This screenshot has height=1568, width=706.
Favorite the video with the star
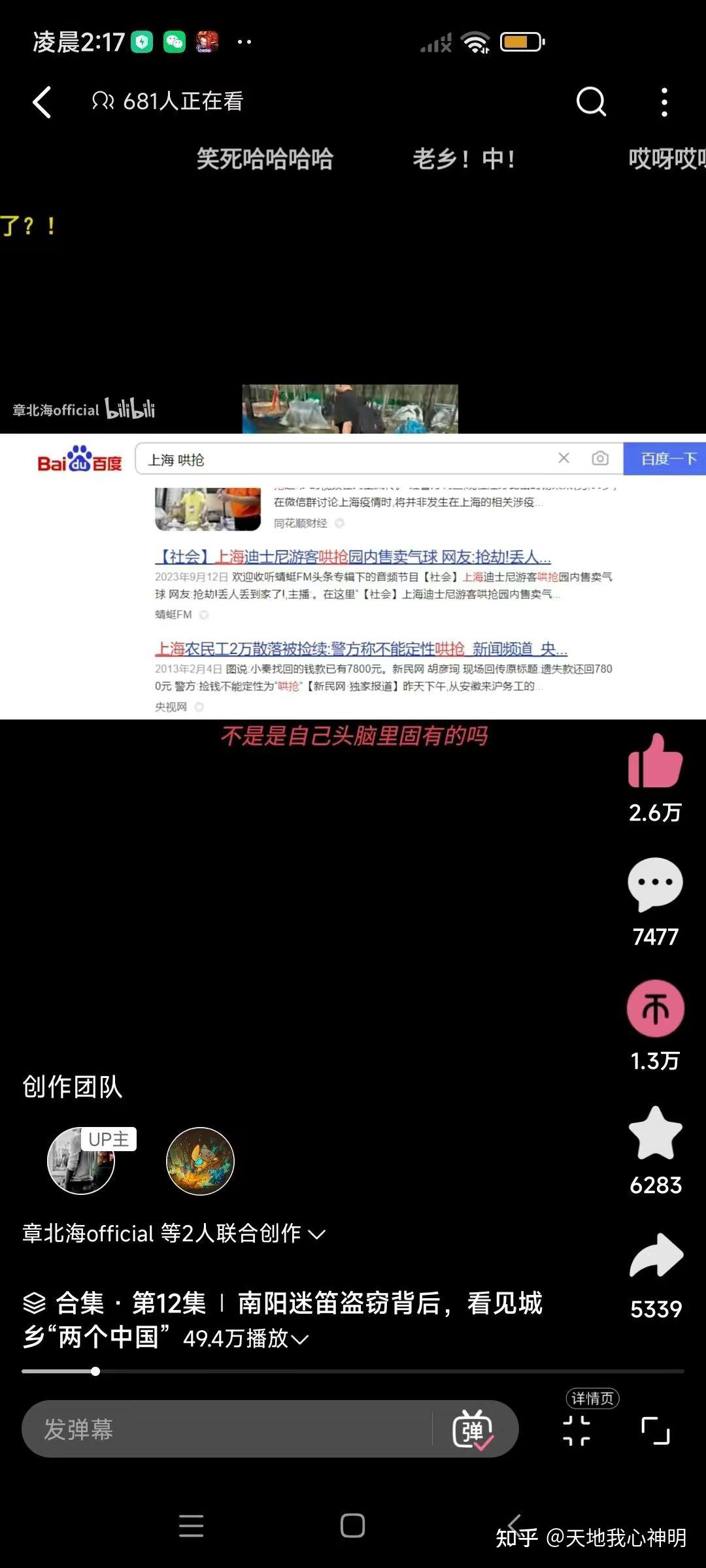[656, 1133]
